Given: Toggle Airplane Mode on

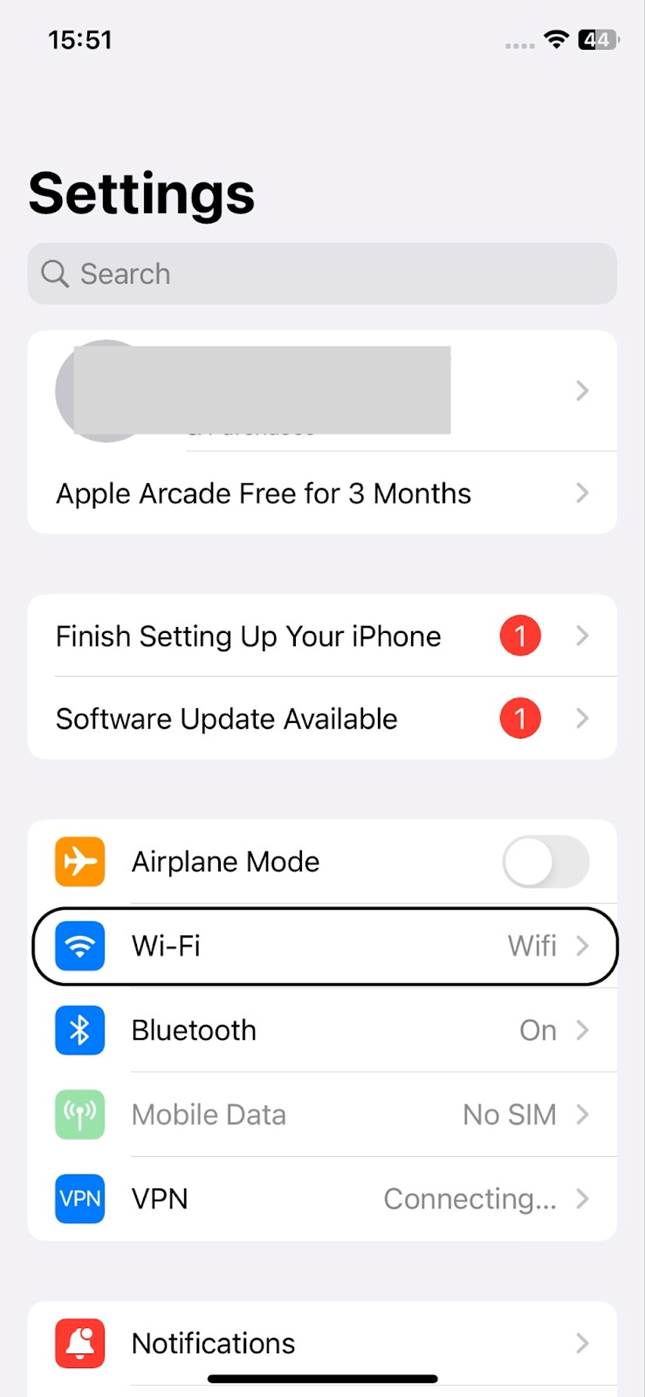Looking at the screenshot, I should (545, 862).
